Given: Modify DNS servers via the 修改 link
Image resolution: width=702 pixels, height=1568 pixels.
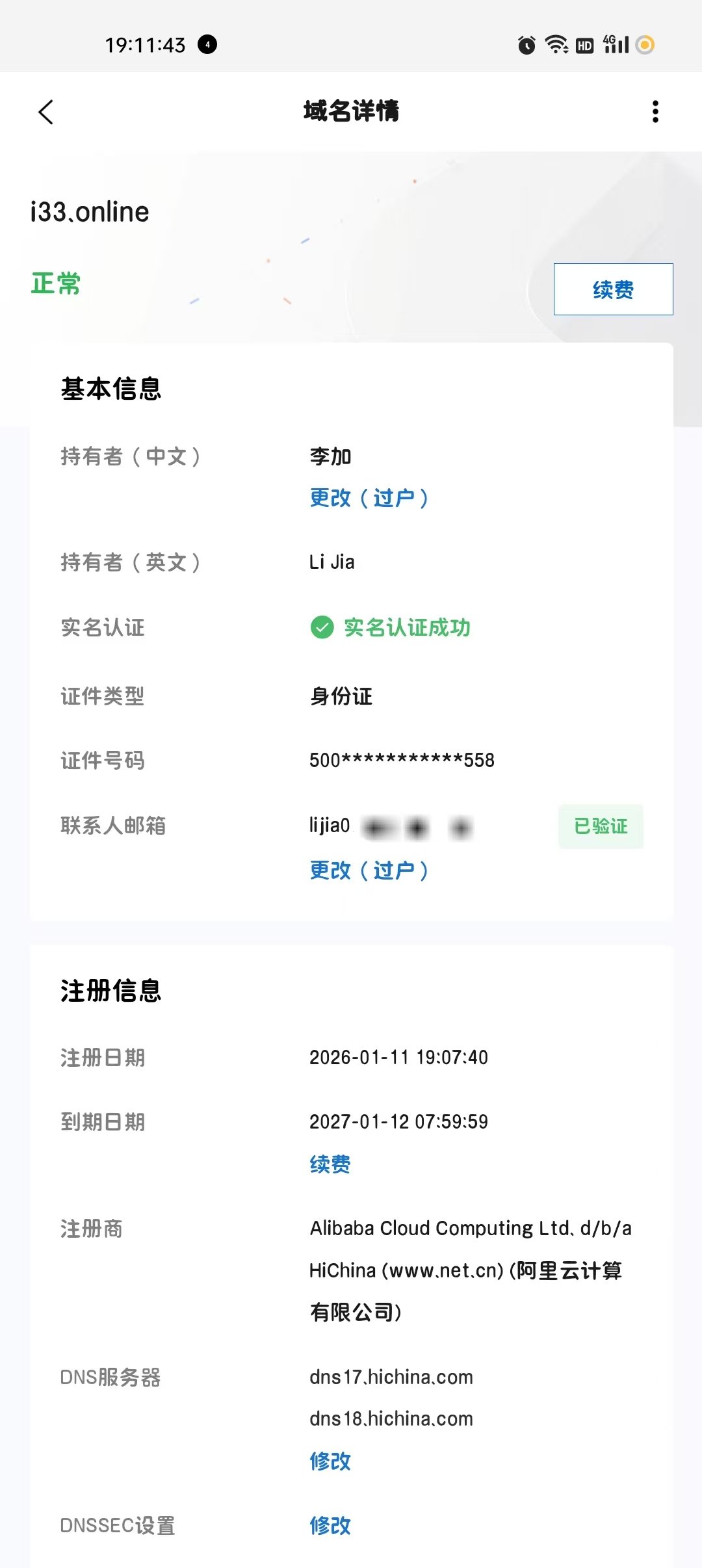Looking at the screenshot, I should coord(330,1461).
